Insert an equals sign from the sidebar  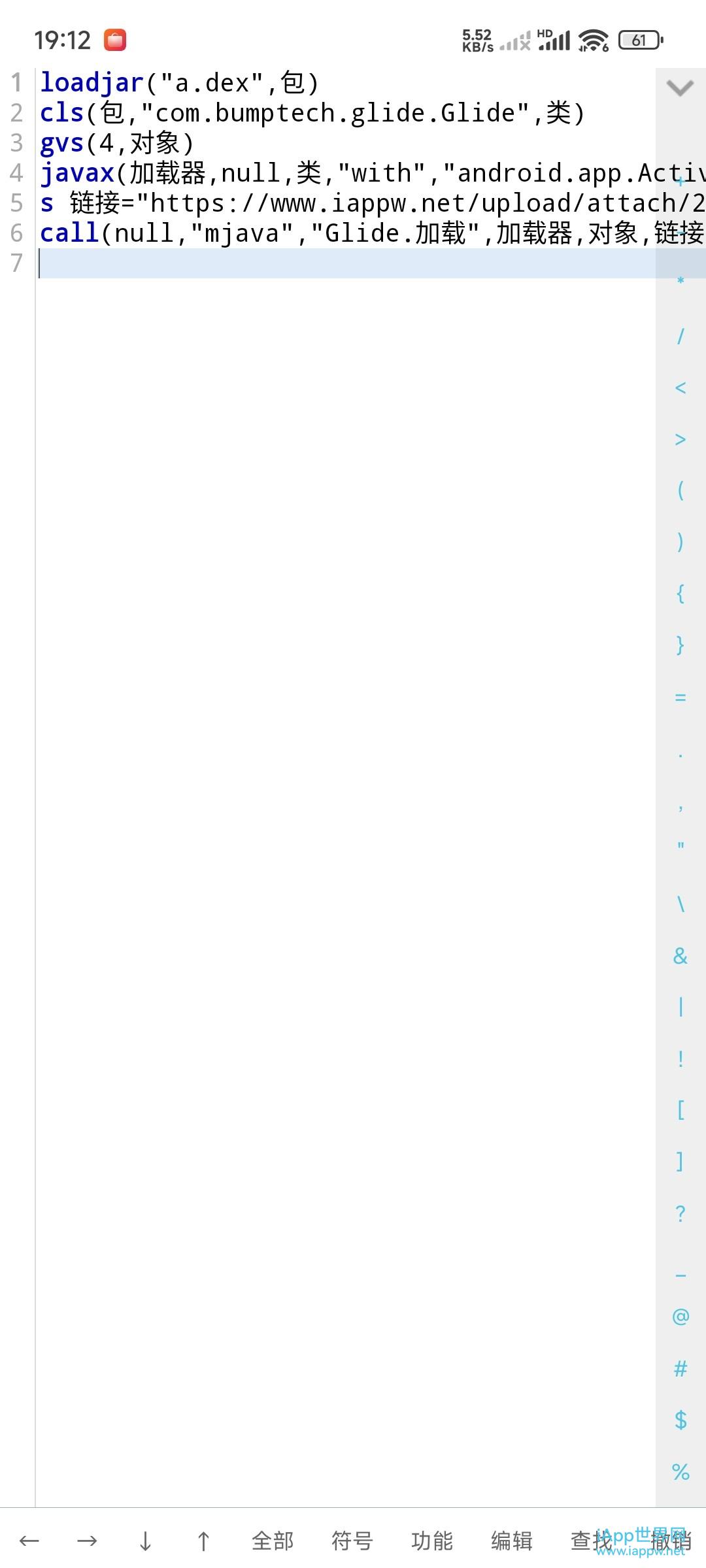click(681, 698)
